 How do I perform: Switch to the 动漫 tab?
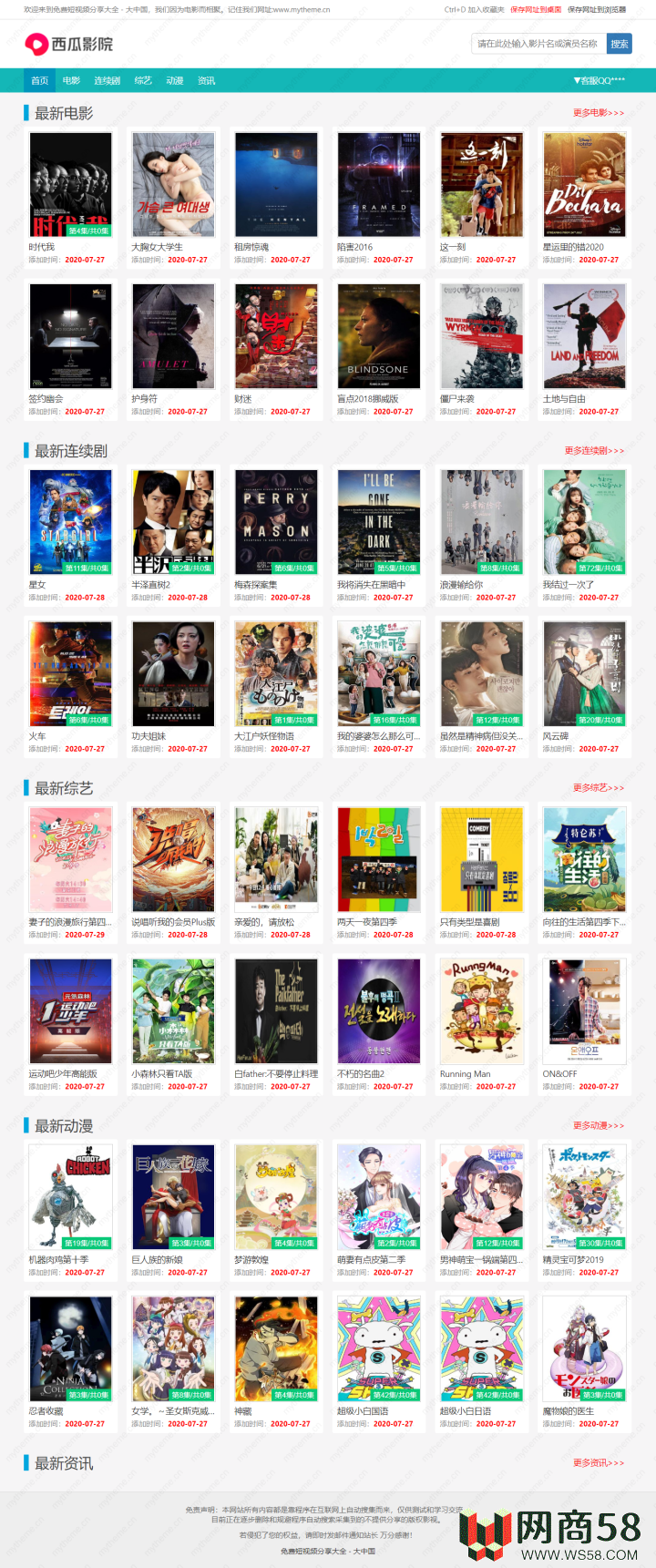coord(175,81)
